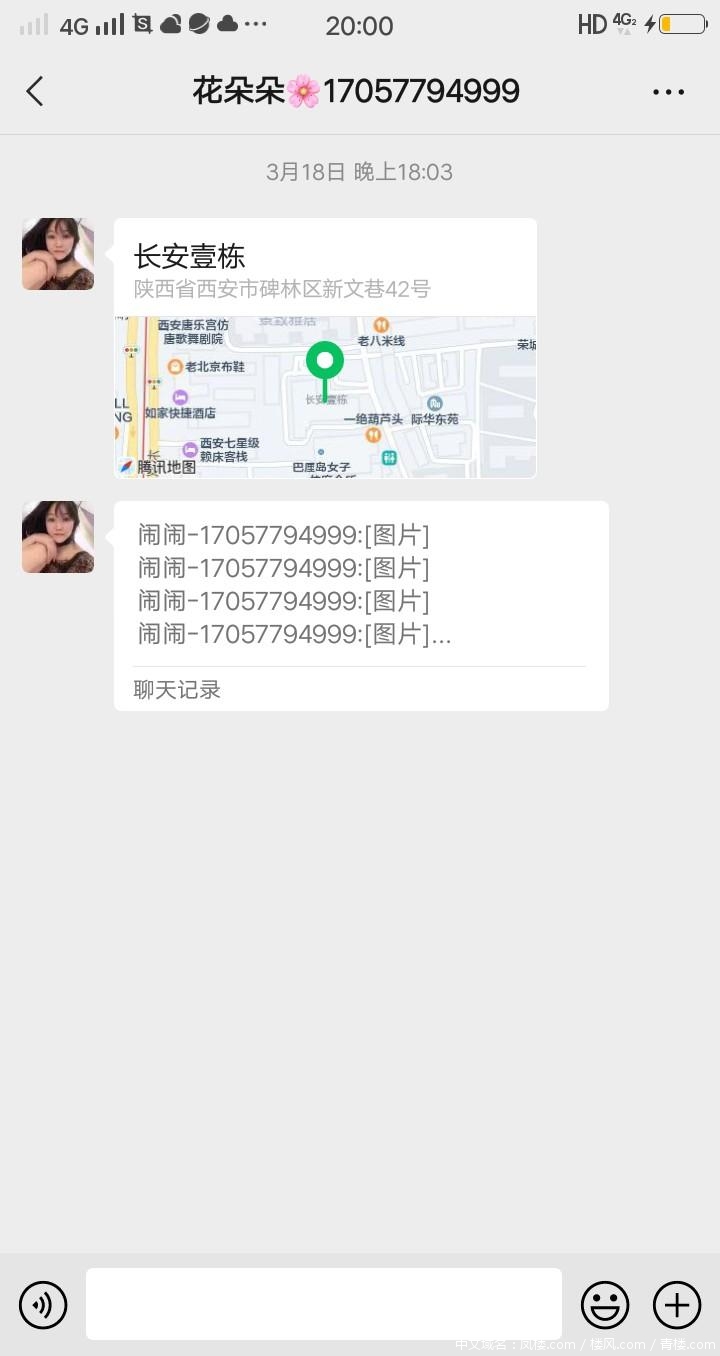
Task: Tap the avatar next to the chat record message
Action: pyautogui.click(x=57, y=537)
